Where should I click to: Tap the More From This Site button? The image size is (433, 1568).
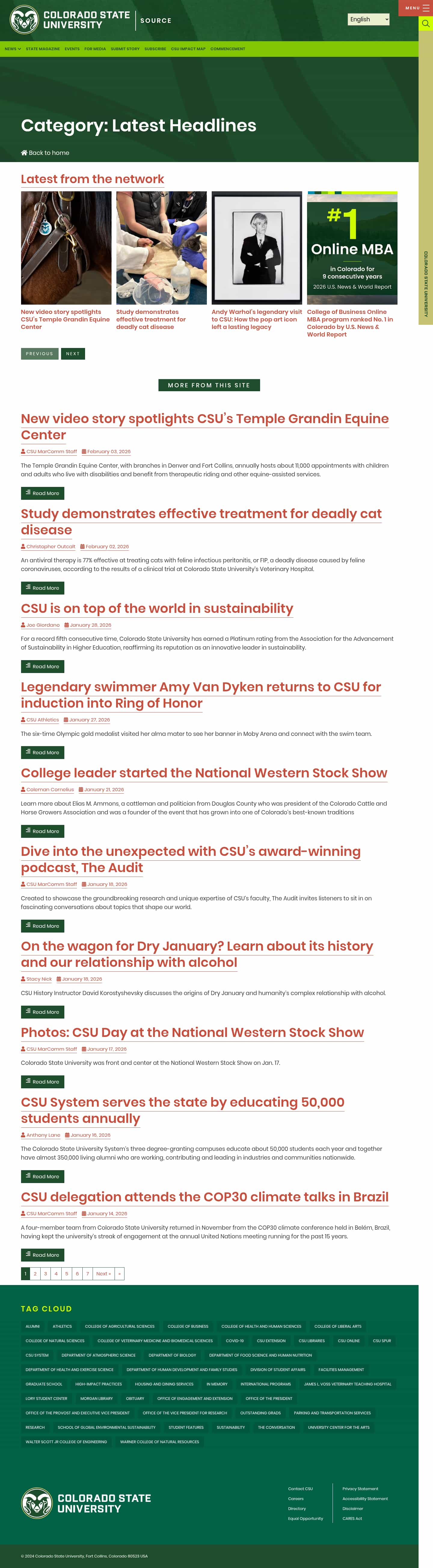pyautogui.click(x=209, y=385)
